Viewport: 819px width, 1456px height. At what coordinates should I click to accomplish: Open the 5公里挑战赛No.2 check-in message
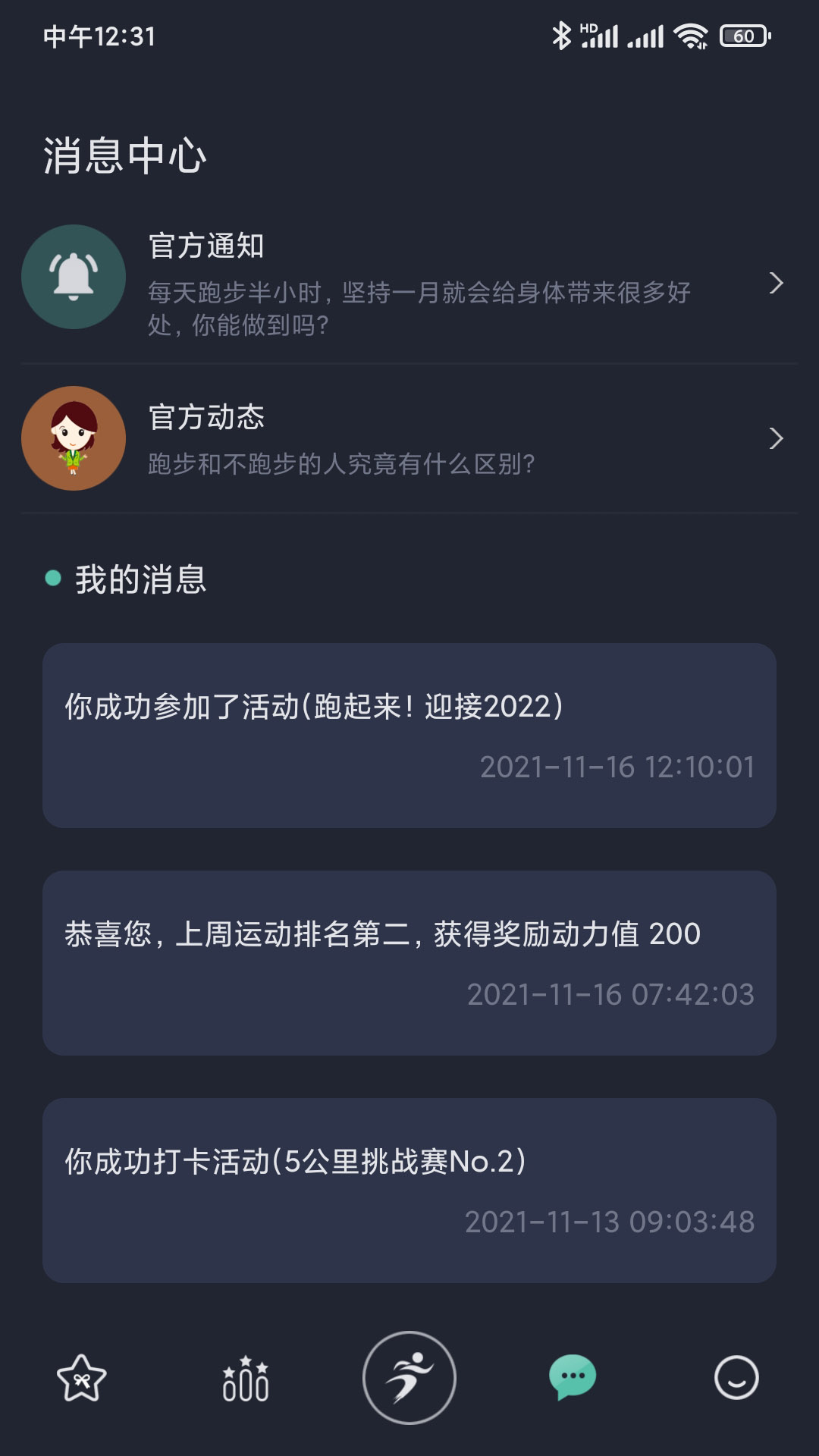(x=409, y=1191)
